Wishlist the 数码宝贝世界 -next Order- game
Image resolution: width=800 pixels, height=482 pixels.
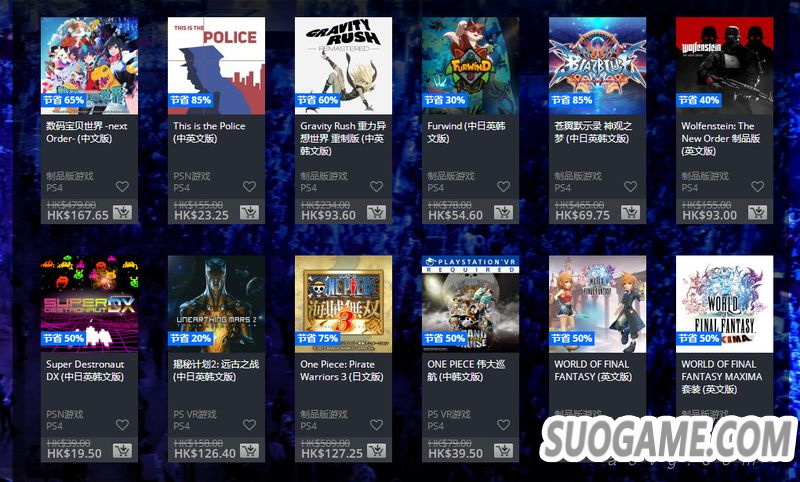coord(122,187)
